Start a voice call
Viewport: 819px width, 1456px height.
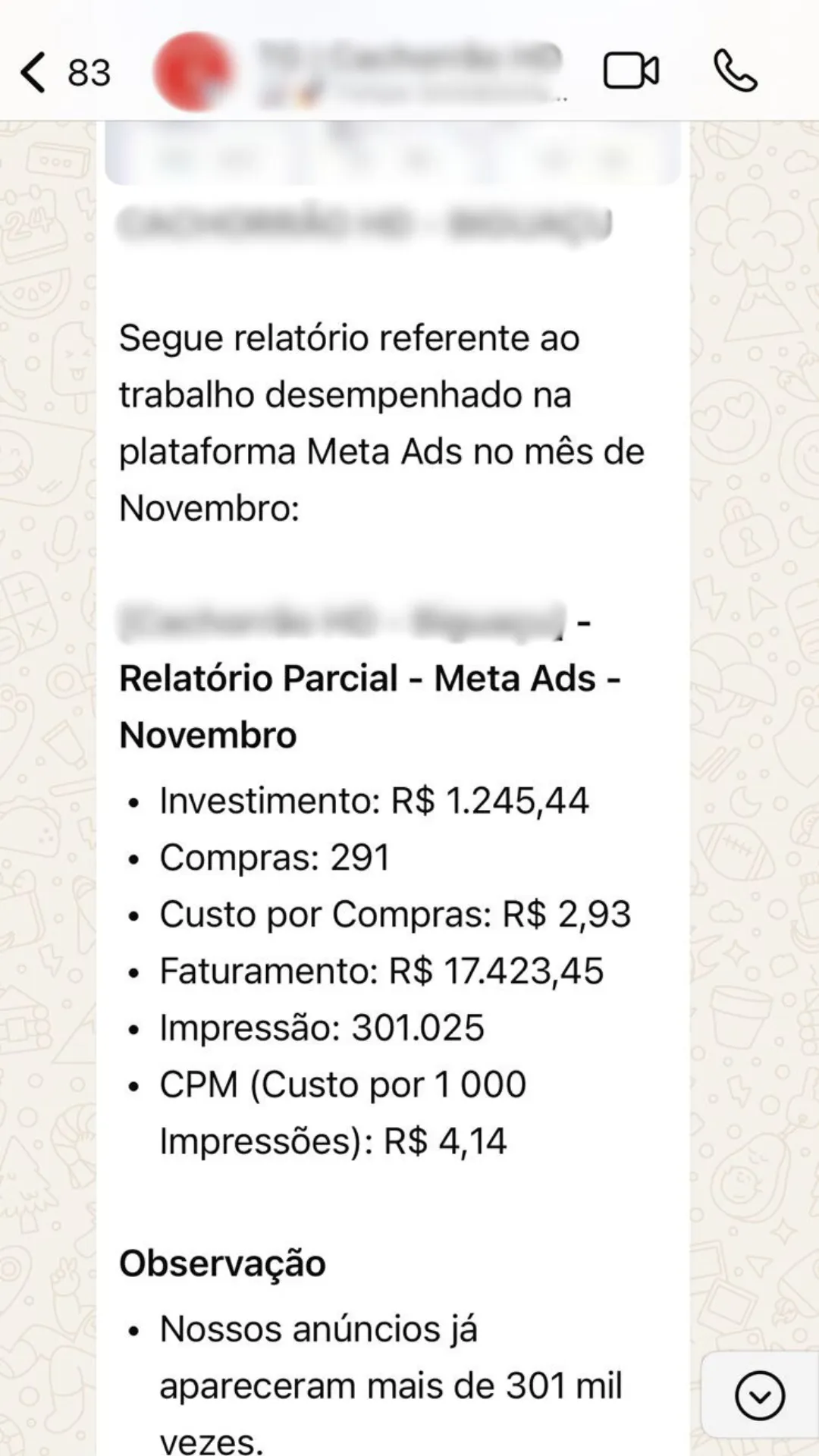click(735, 72)
